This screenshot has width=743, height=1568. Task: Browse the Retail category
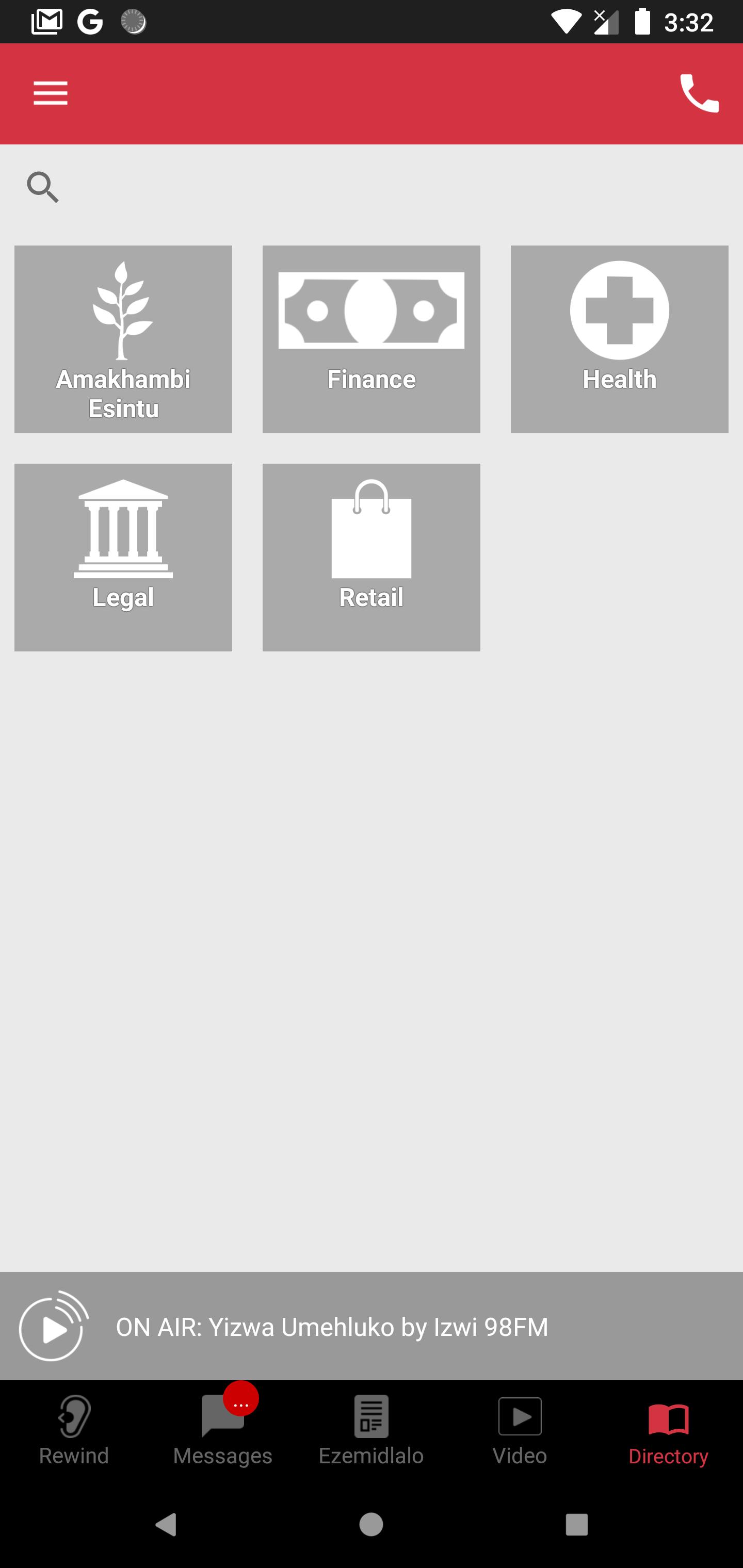pyautogui.click(x=371, y=557)
